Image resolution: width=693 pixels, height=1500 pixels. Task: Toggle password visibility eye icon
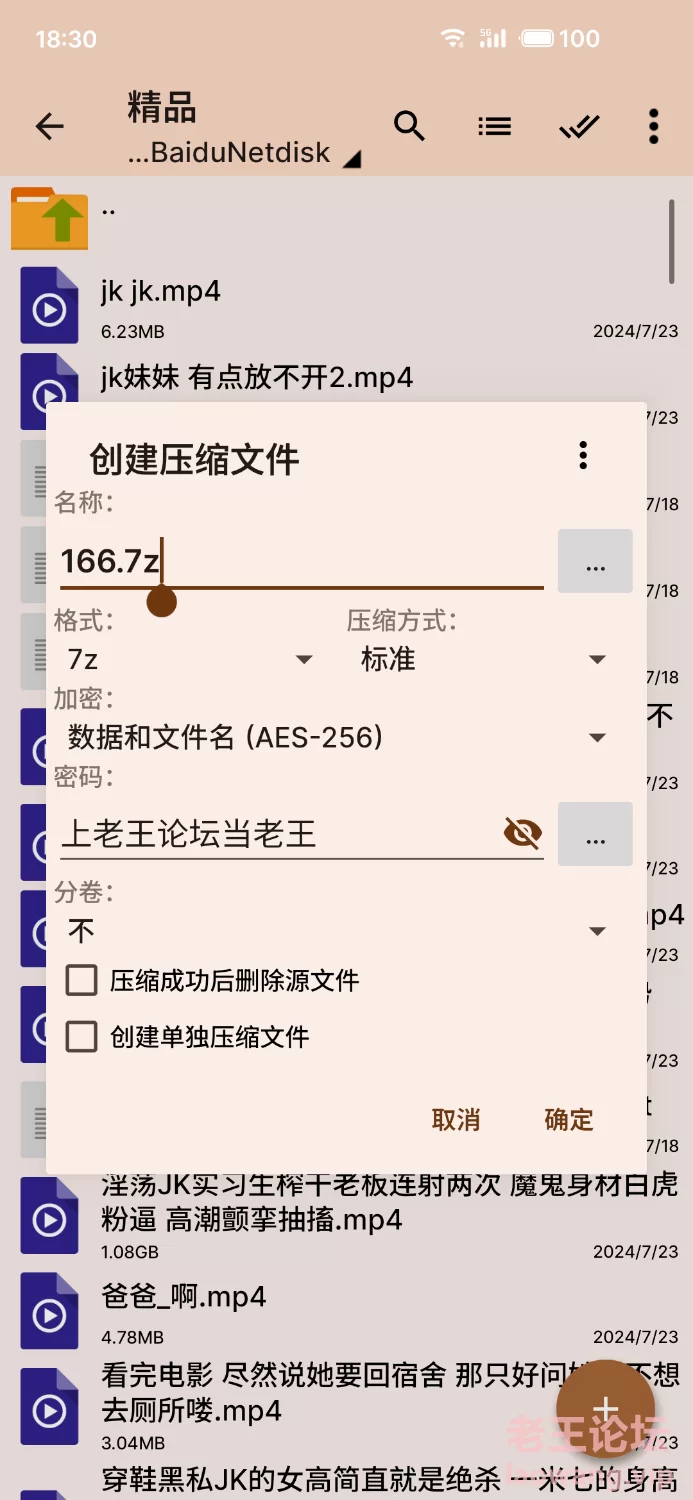522,832
